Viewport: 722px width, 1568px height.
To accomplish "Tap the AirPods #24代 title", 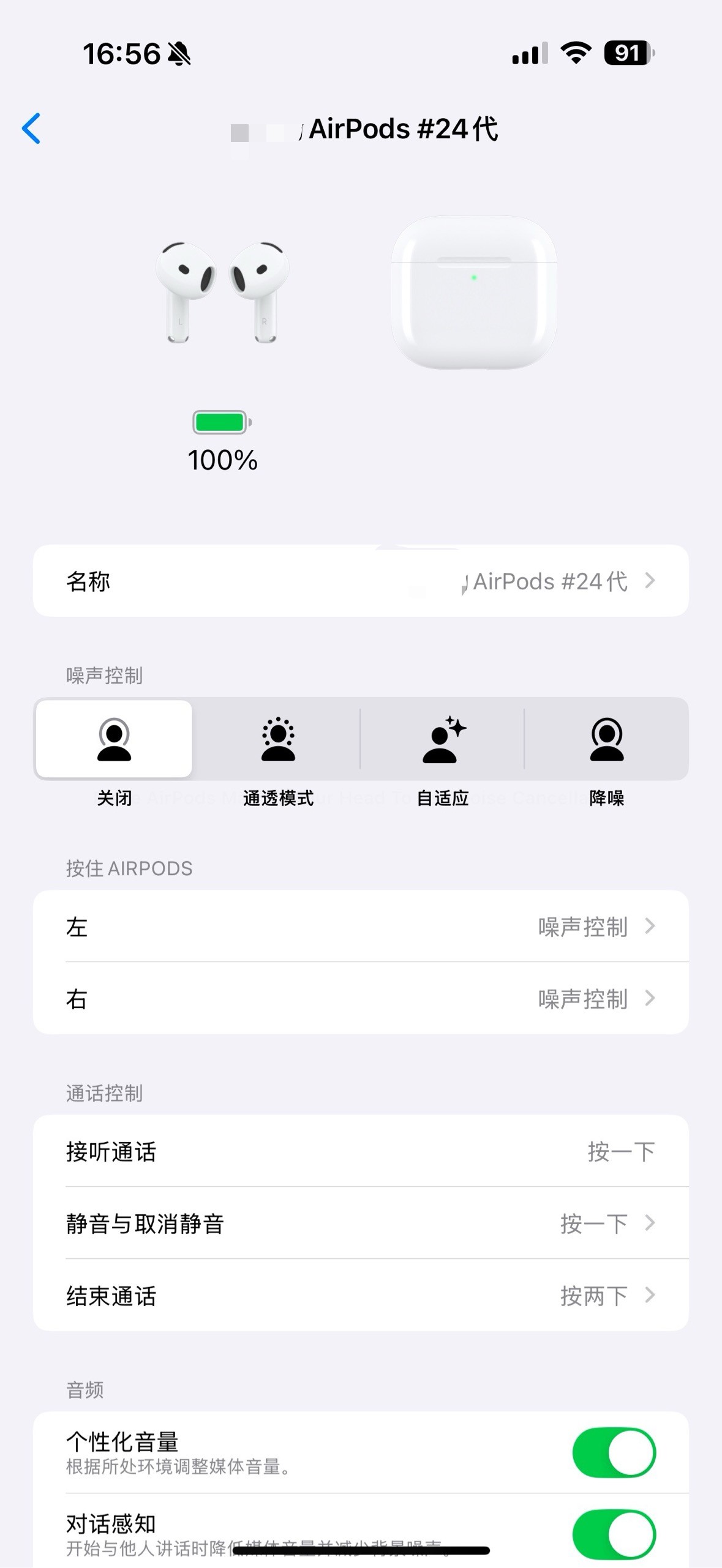I will click(x=401, y=129).
